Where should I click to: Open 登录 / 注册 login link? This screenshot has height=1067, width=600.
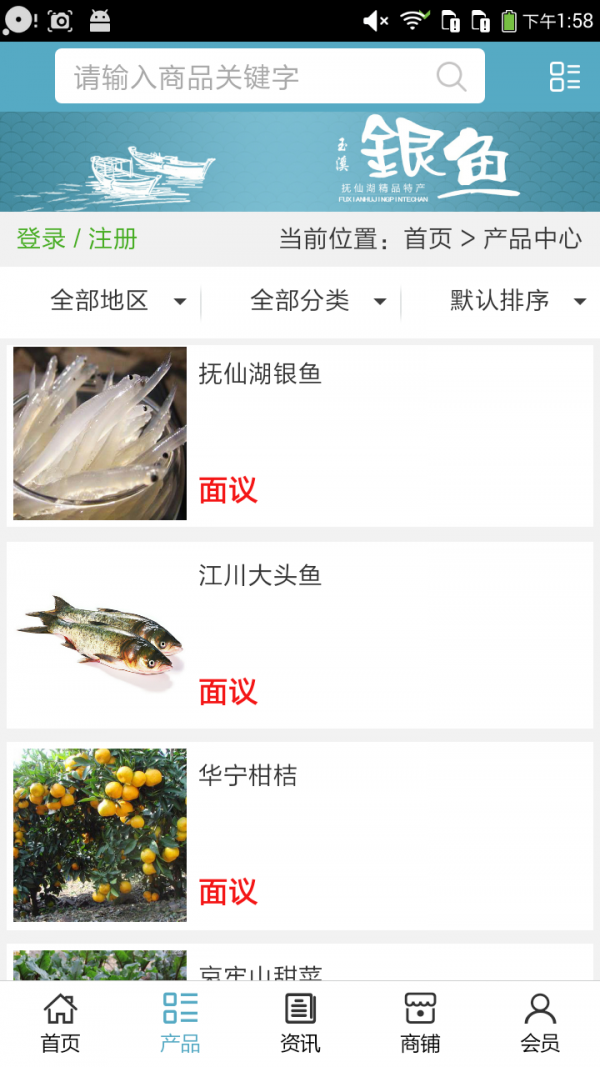pyautogui.click(x=77, y=239)
